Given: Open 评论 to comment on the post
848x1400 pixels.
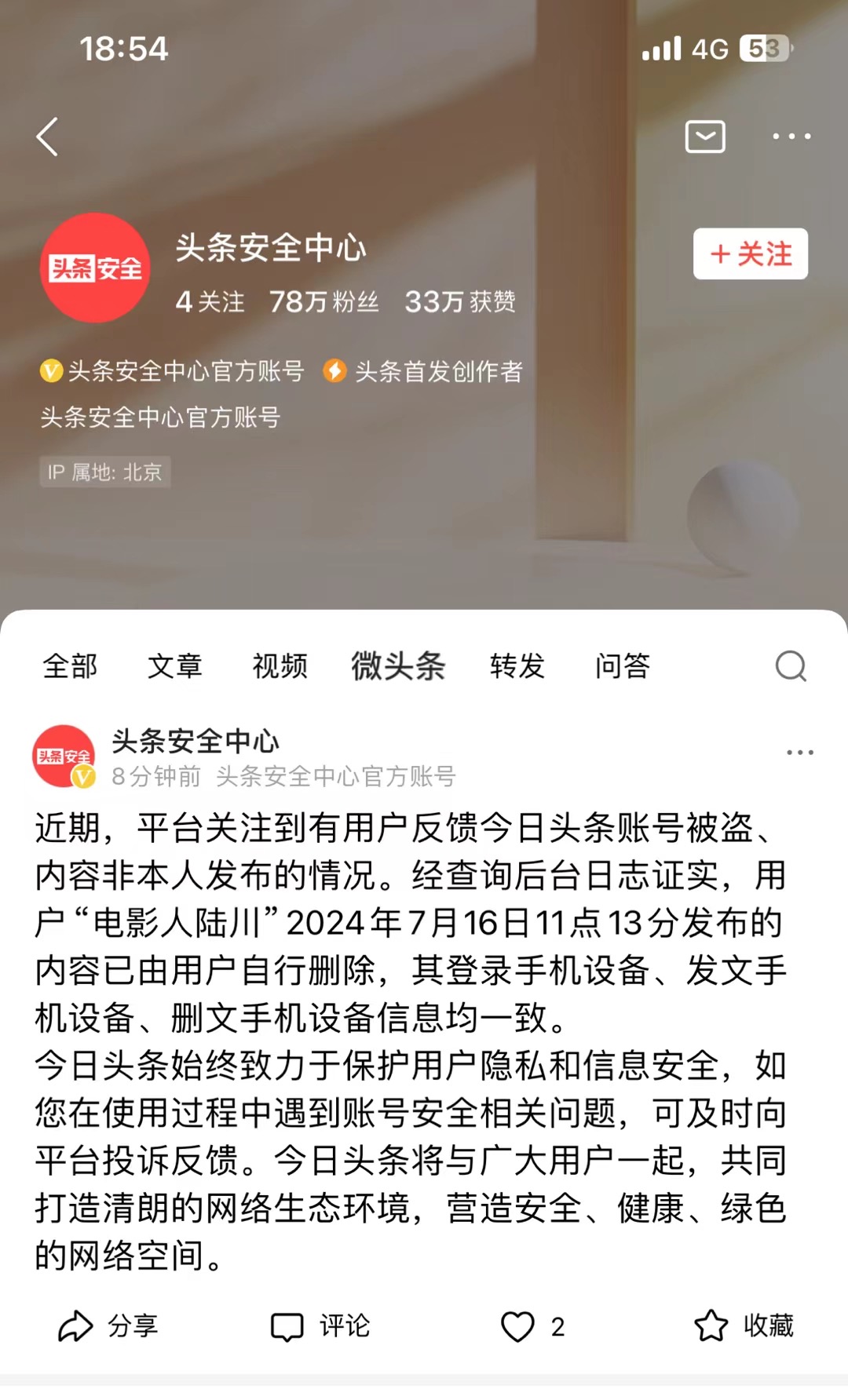Looking at the screenshot, I should point(320,1326).
